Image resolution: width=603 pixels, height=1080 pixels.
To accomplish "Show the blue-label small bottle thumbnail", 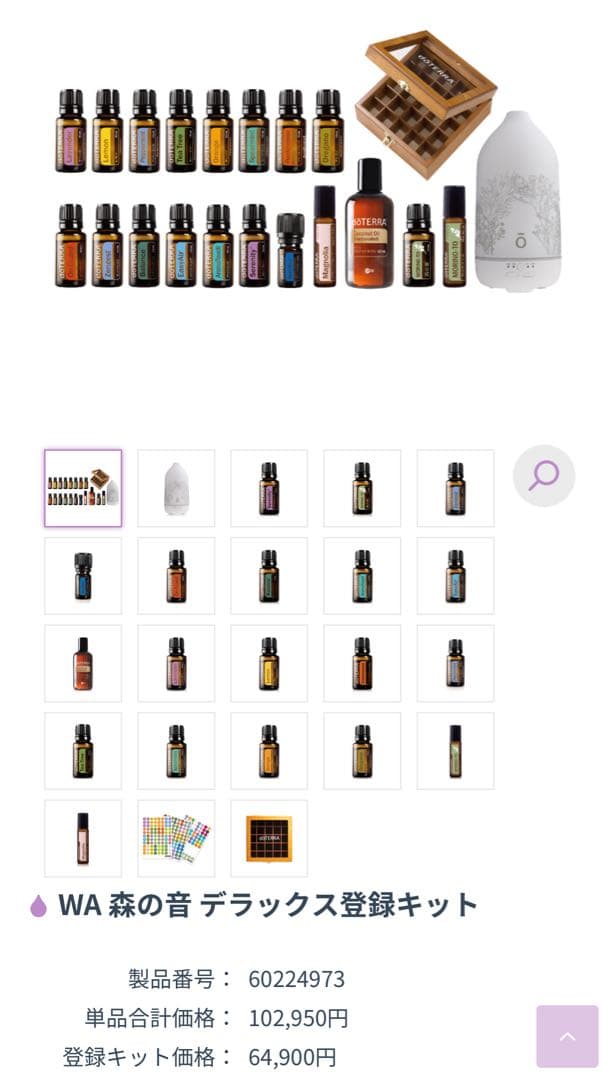I will coord(83,576).
